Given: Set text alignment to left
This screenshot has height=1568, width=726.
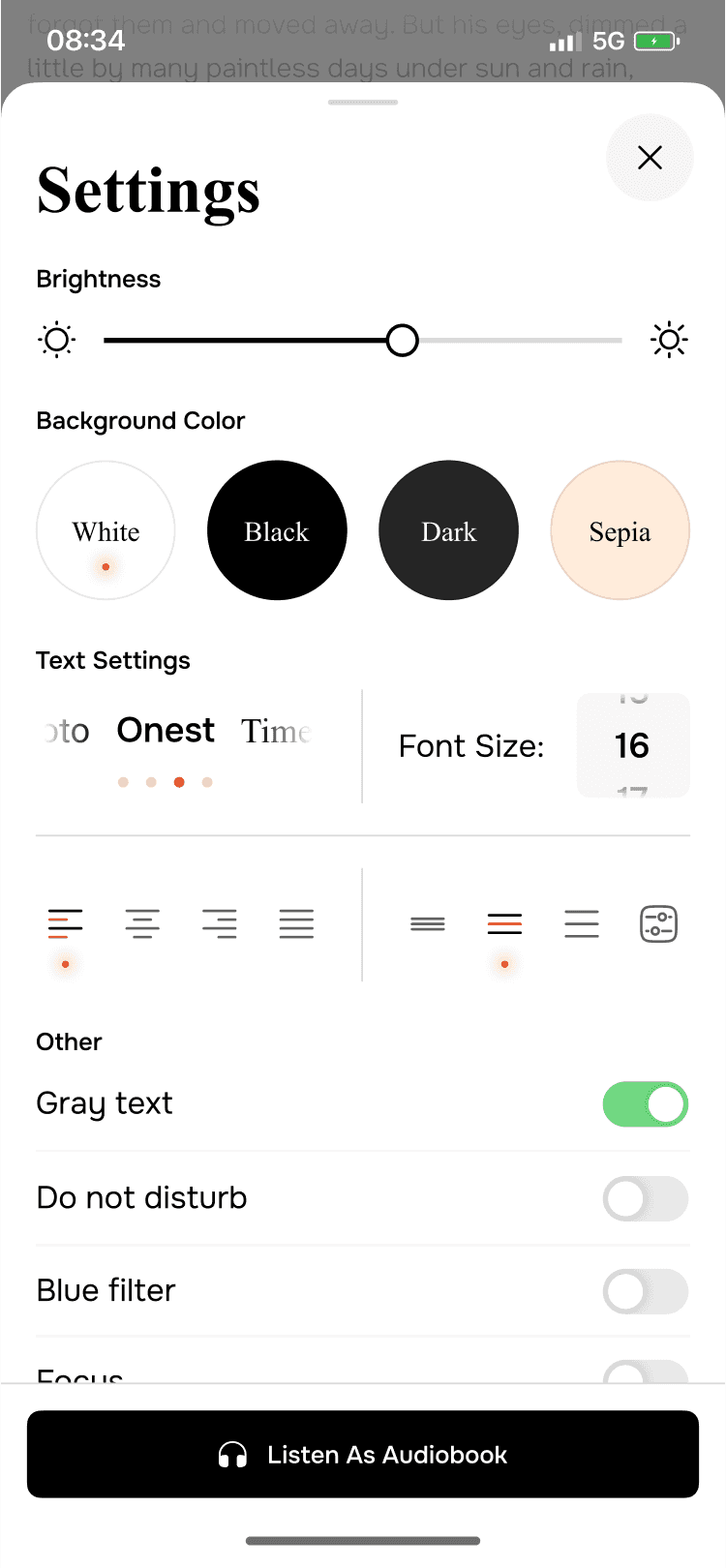Looking at the screenshot, I should [65, 924].
